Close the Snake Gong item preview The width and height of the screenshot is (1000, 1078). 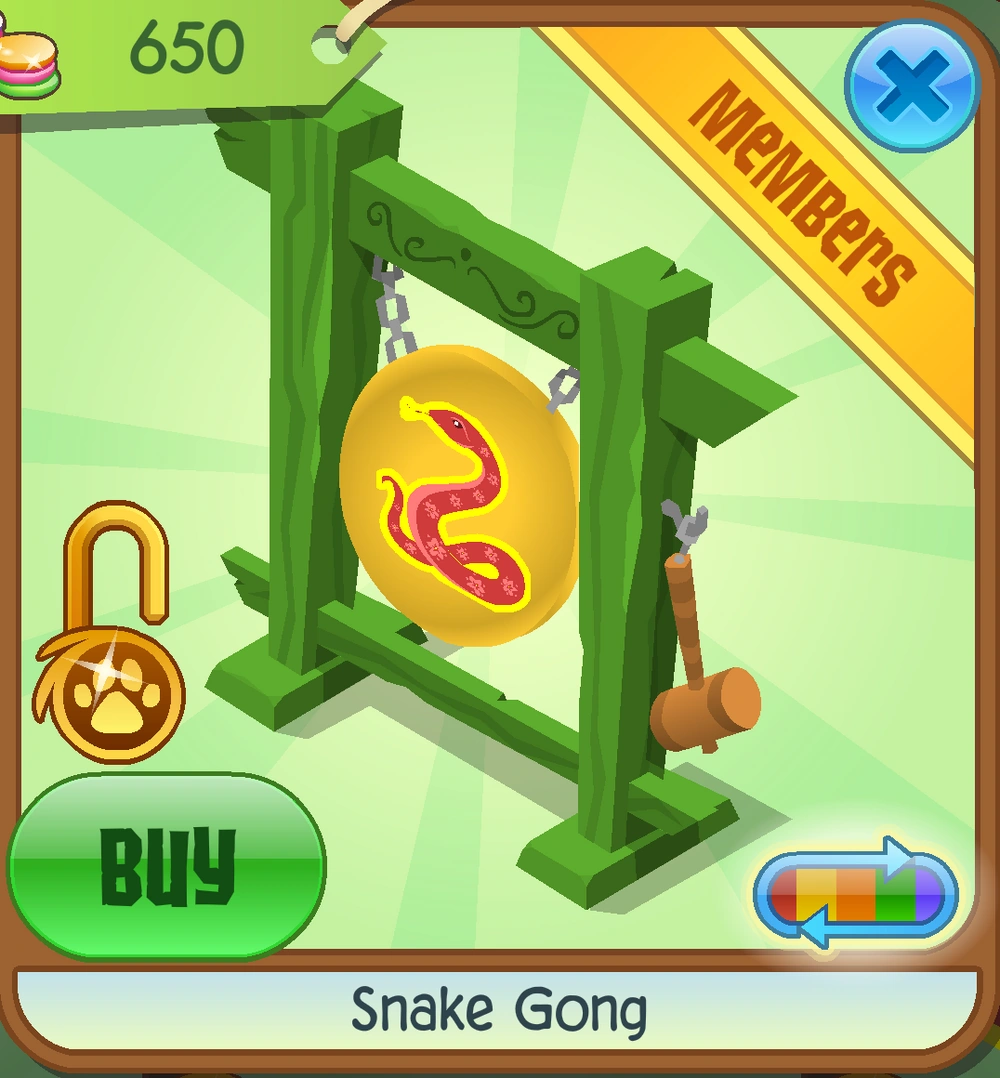point(911,86)
